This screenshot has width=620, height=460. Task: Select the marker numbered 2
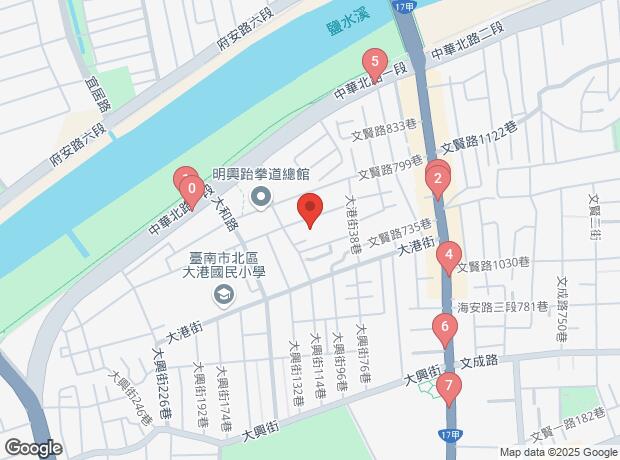(437, 180)
